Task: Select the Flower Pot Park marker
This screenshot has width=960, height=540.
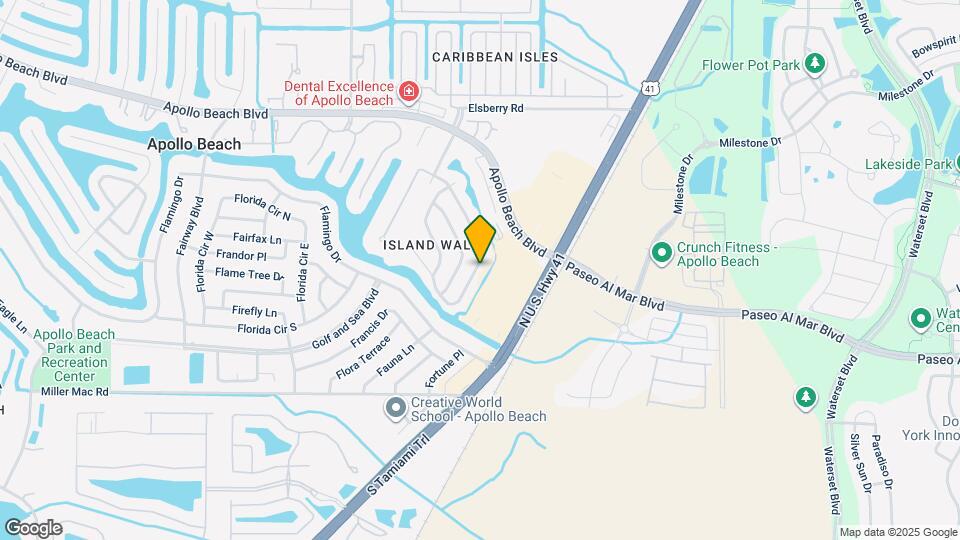Action: (814, 63)
